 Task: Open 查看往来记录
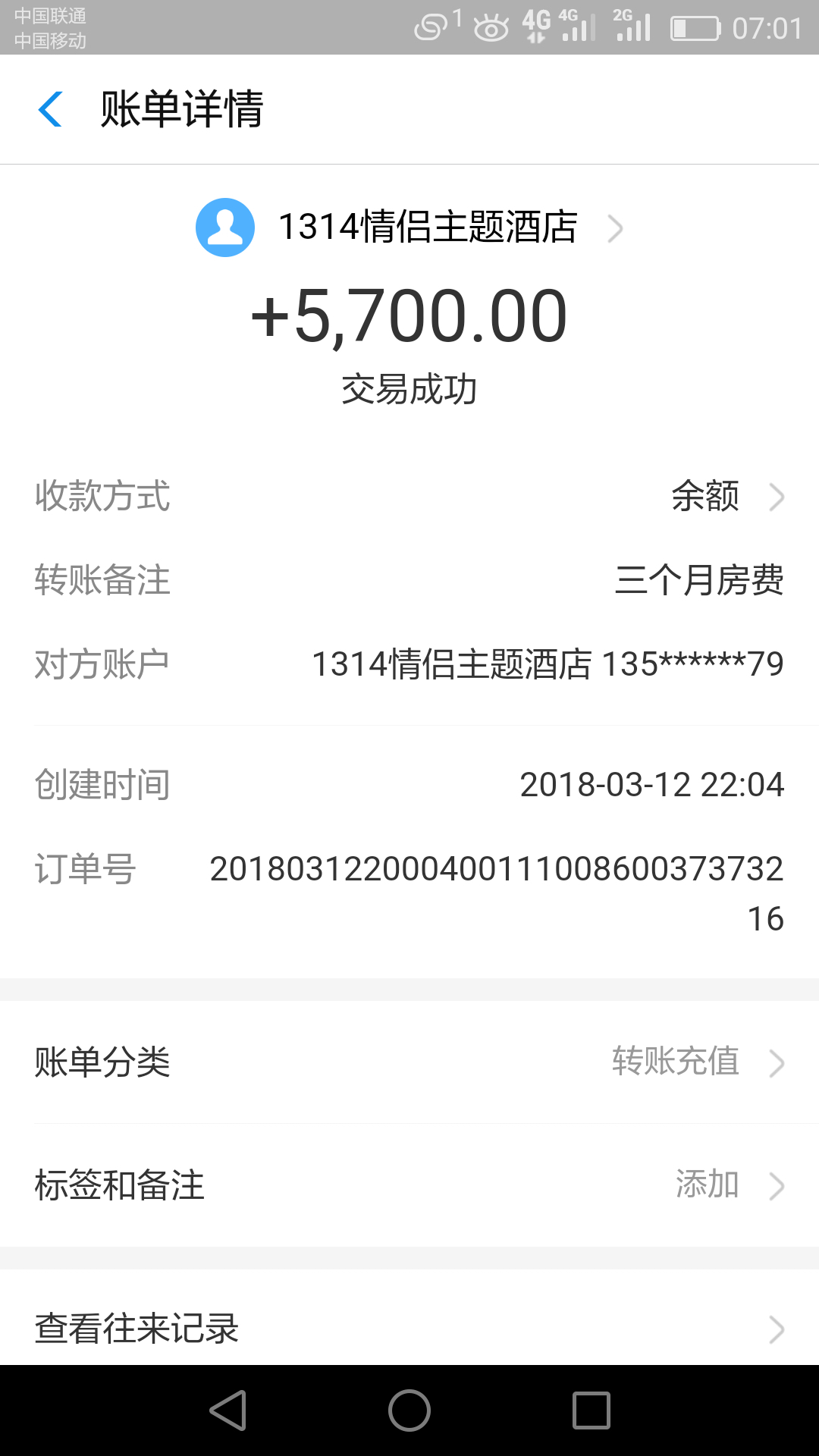[x=409, y=1329]
